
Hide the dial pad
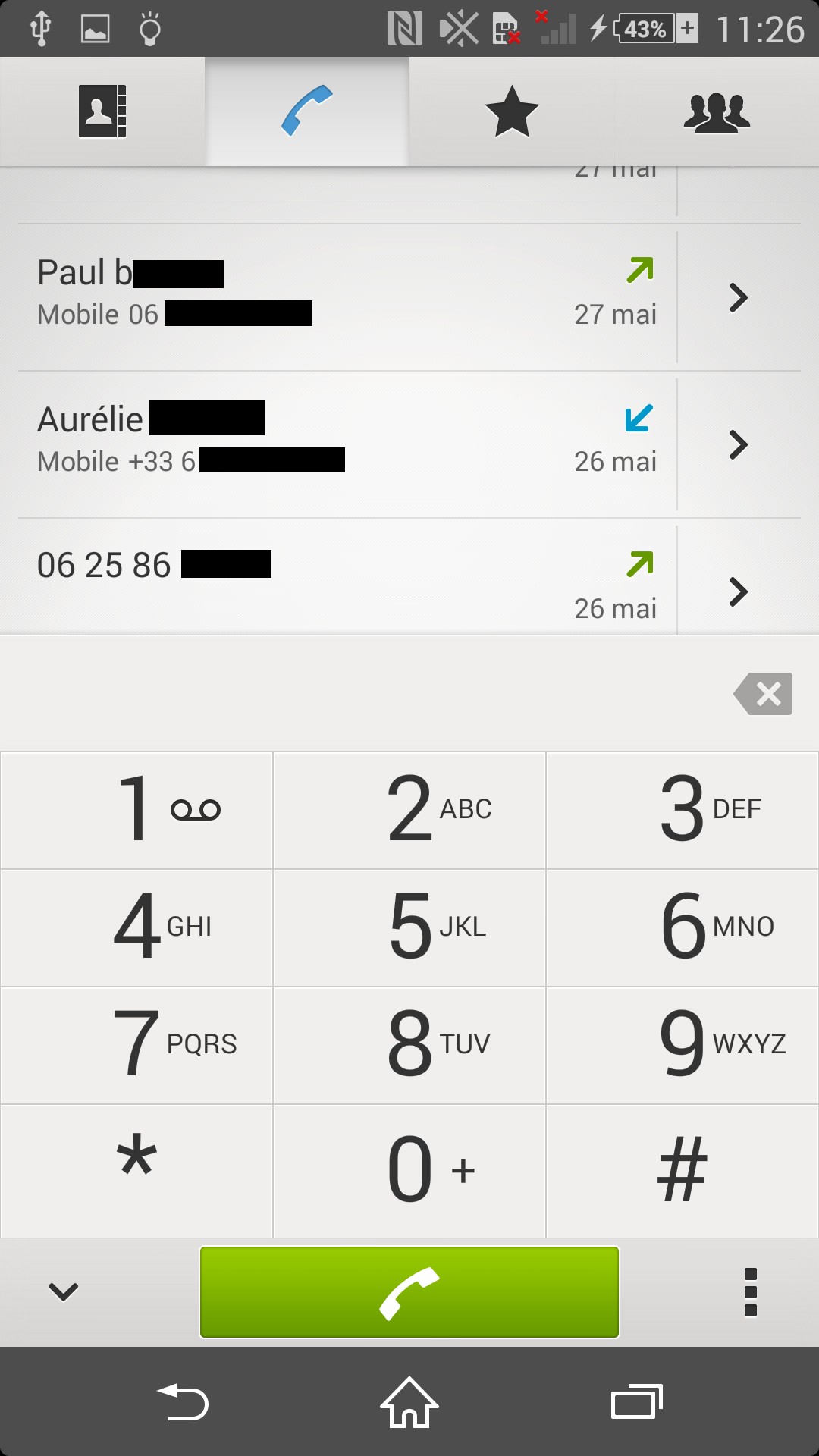tap(63, 1291)
